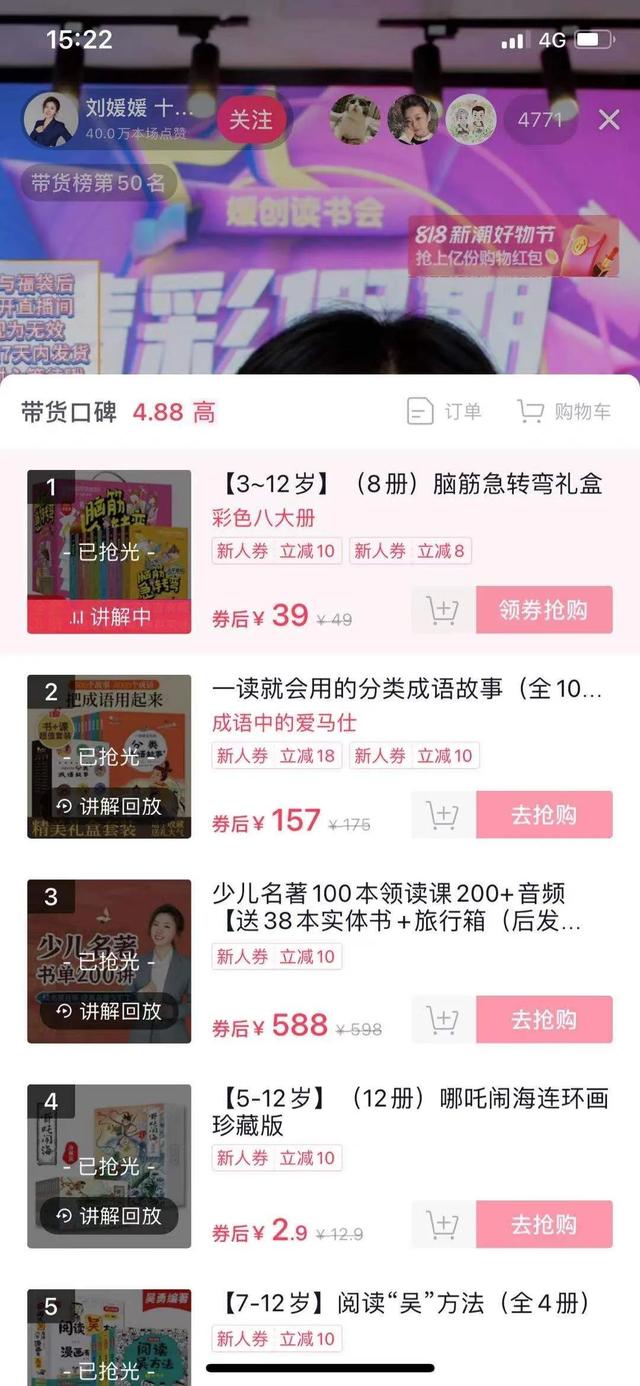Open the 购物车 shopping cart
This screenshot has height=1386, width=640.
tap(564, 411)
